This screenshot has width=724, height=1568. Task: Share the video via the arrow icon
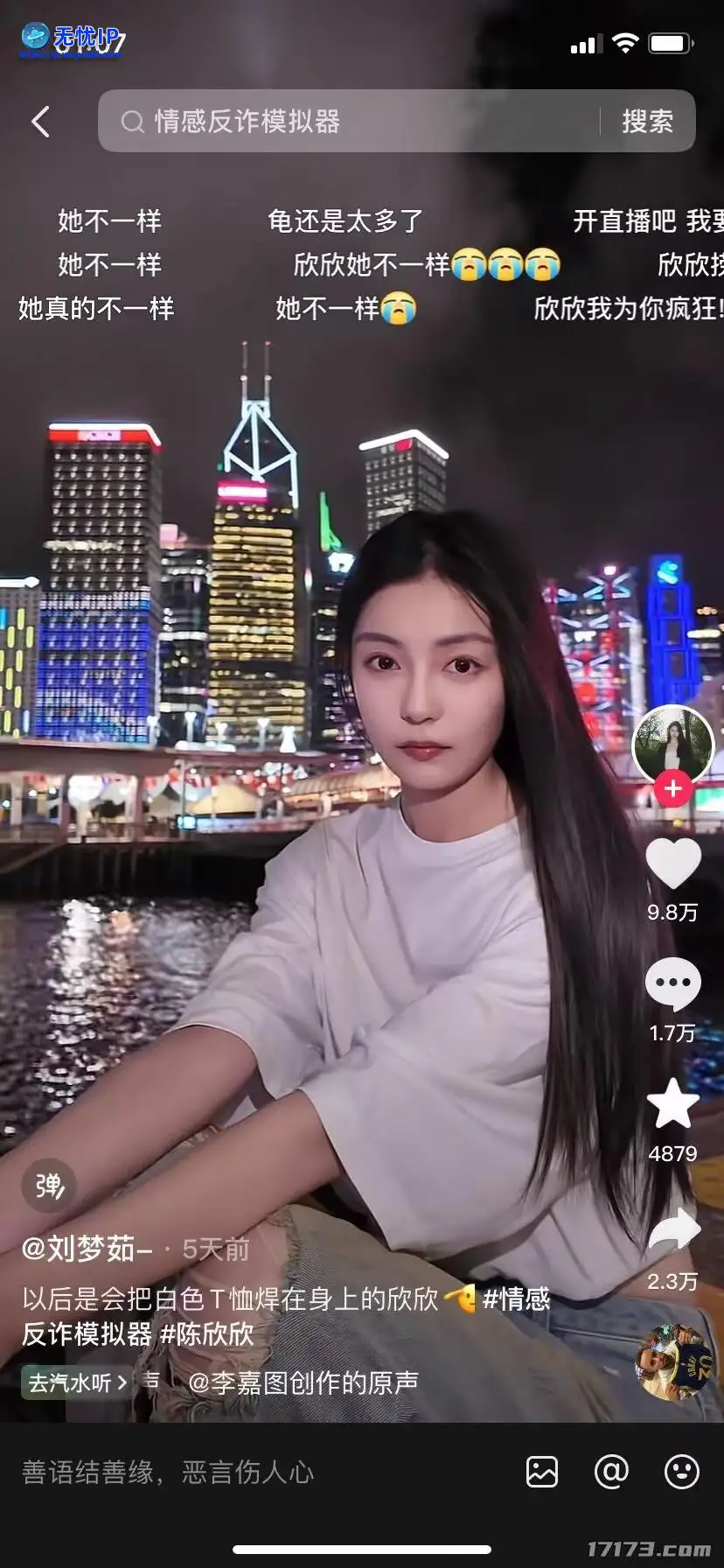click(x=672, y=1232)
